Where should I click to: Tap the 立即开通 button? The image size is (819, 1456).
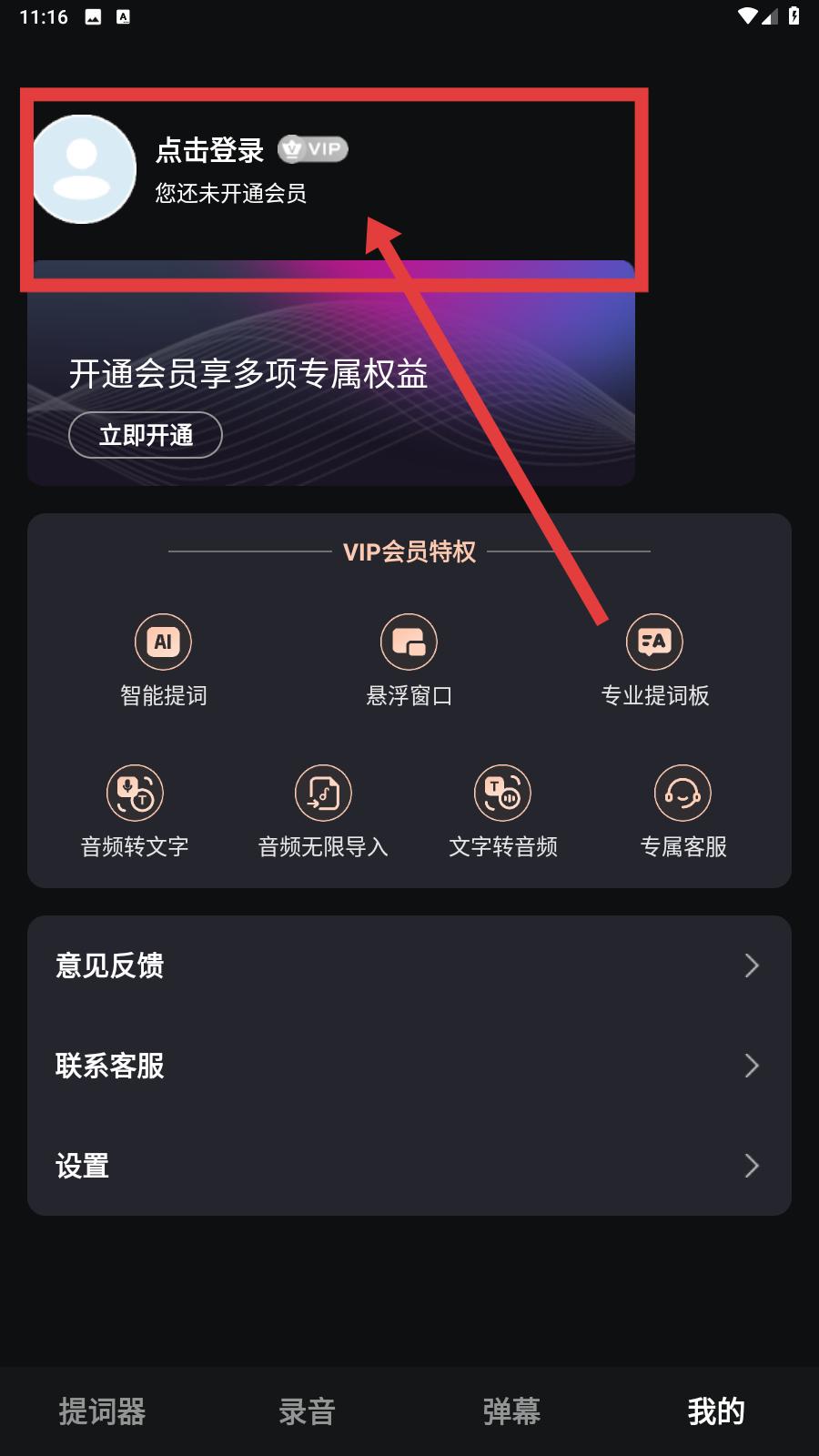tap(146, 435)
